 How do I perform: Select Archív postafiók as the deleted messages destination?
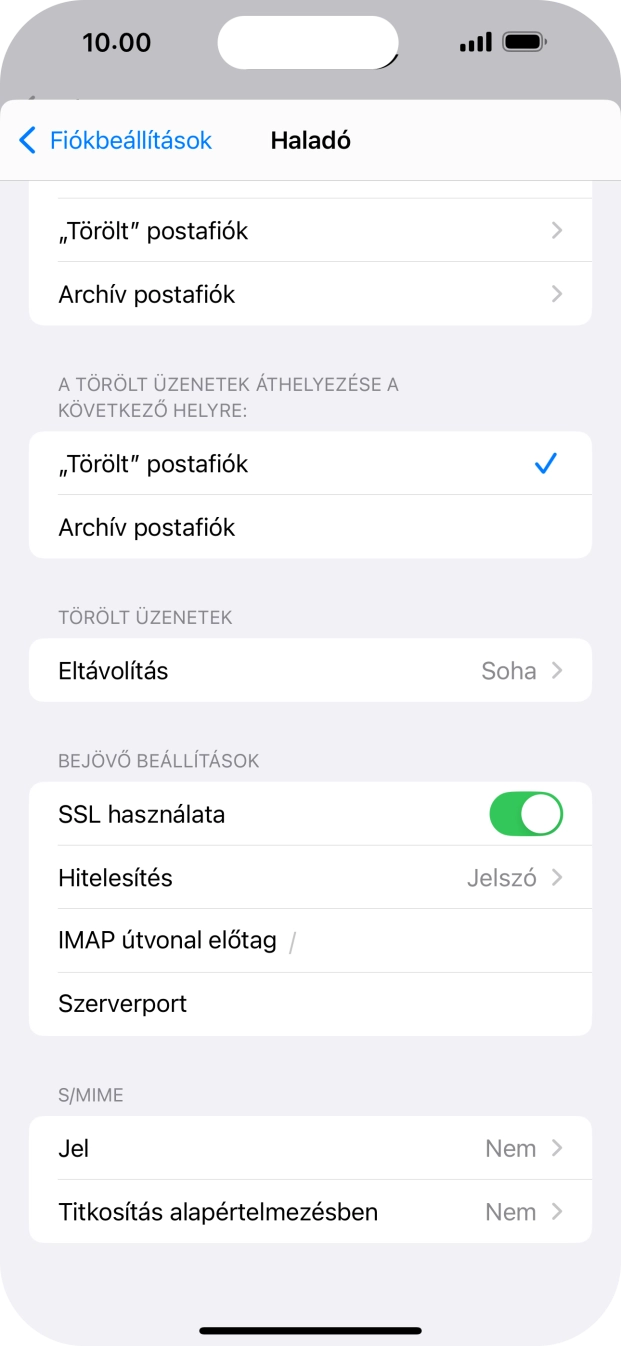[310, 527]
